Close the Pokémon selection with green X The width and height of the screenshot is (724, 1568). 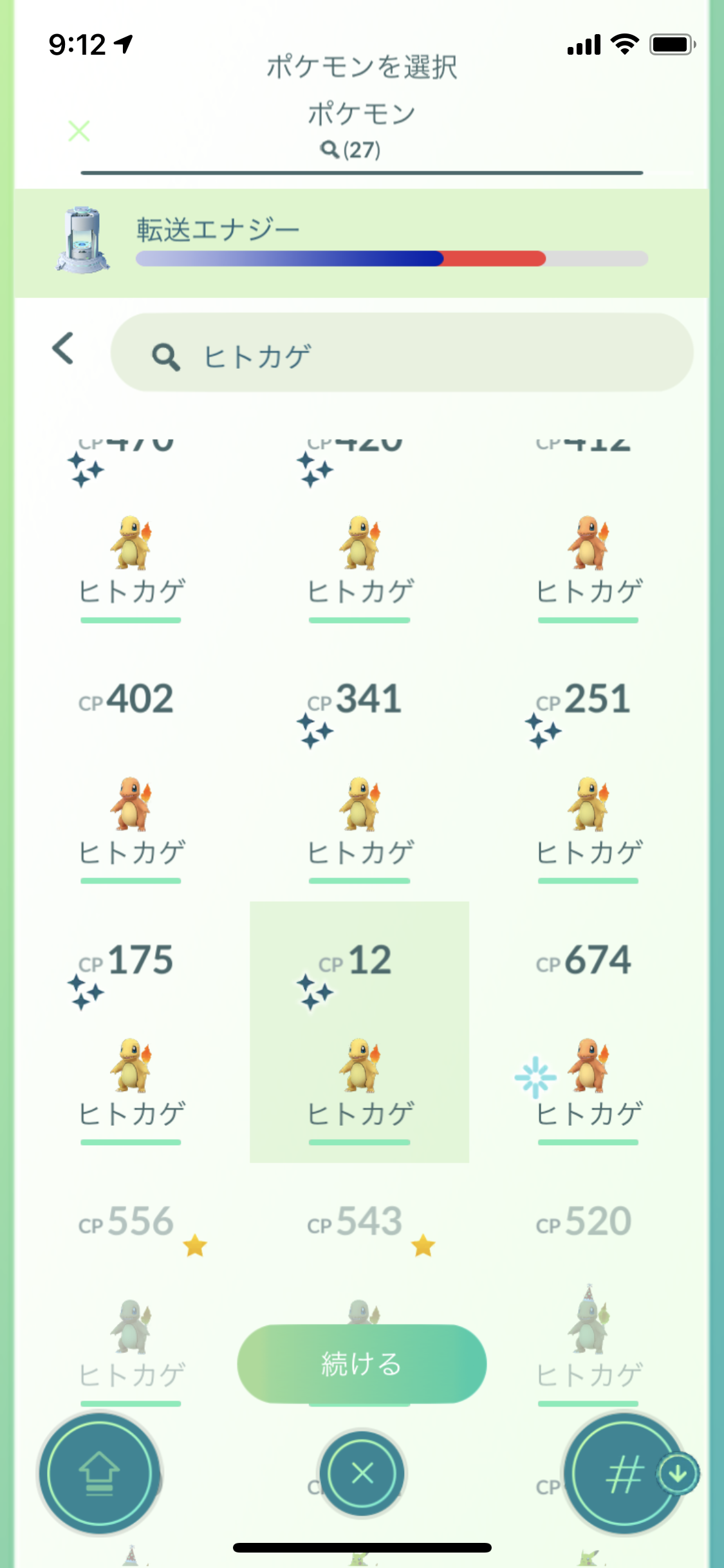[79, 131]
